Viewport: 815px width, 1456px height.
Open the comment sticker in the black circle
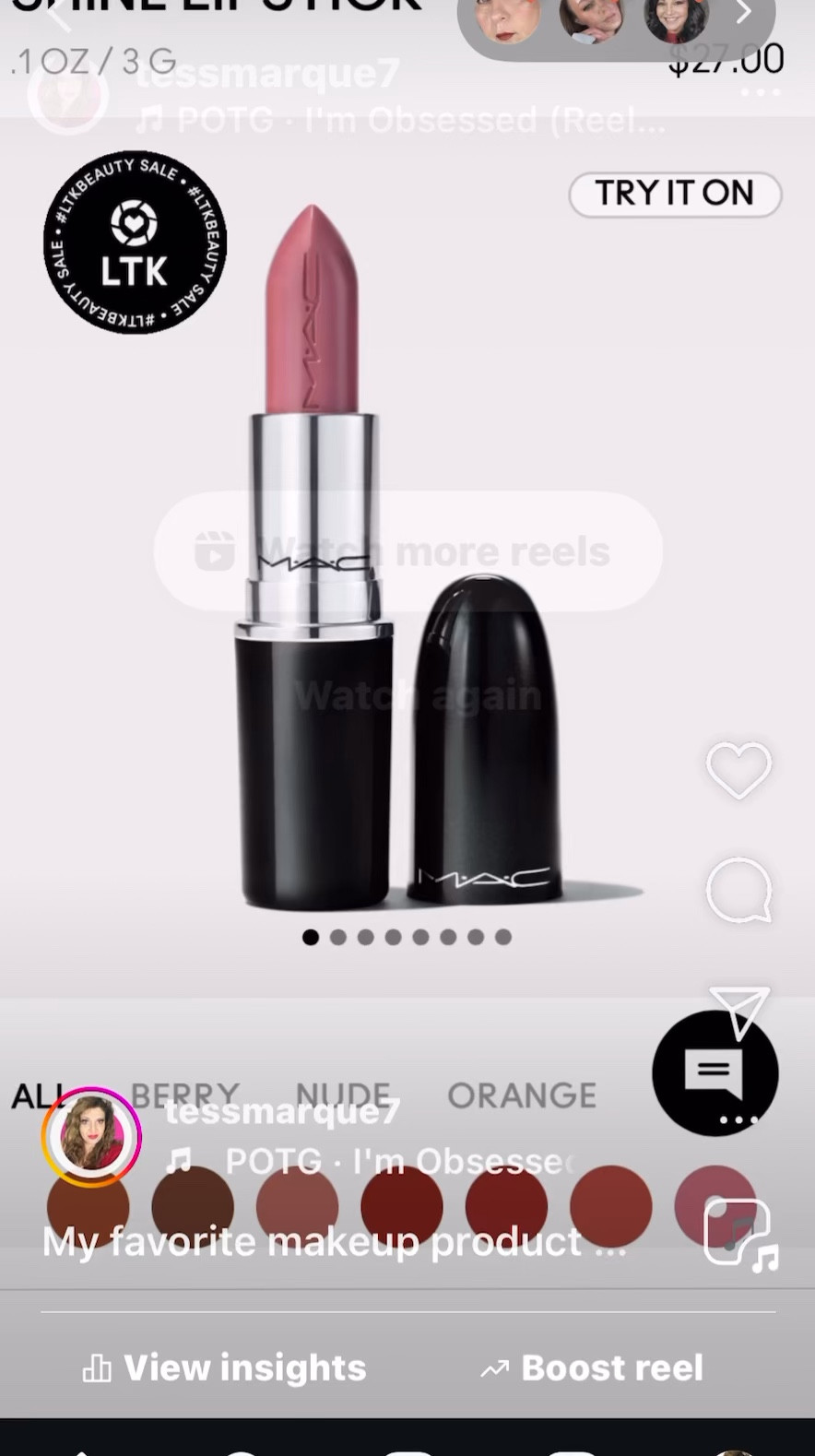tap(715, 1071)
